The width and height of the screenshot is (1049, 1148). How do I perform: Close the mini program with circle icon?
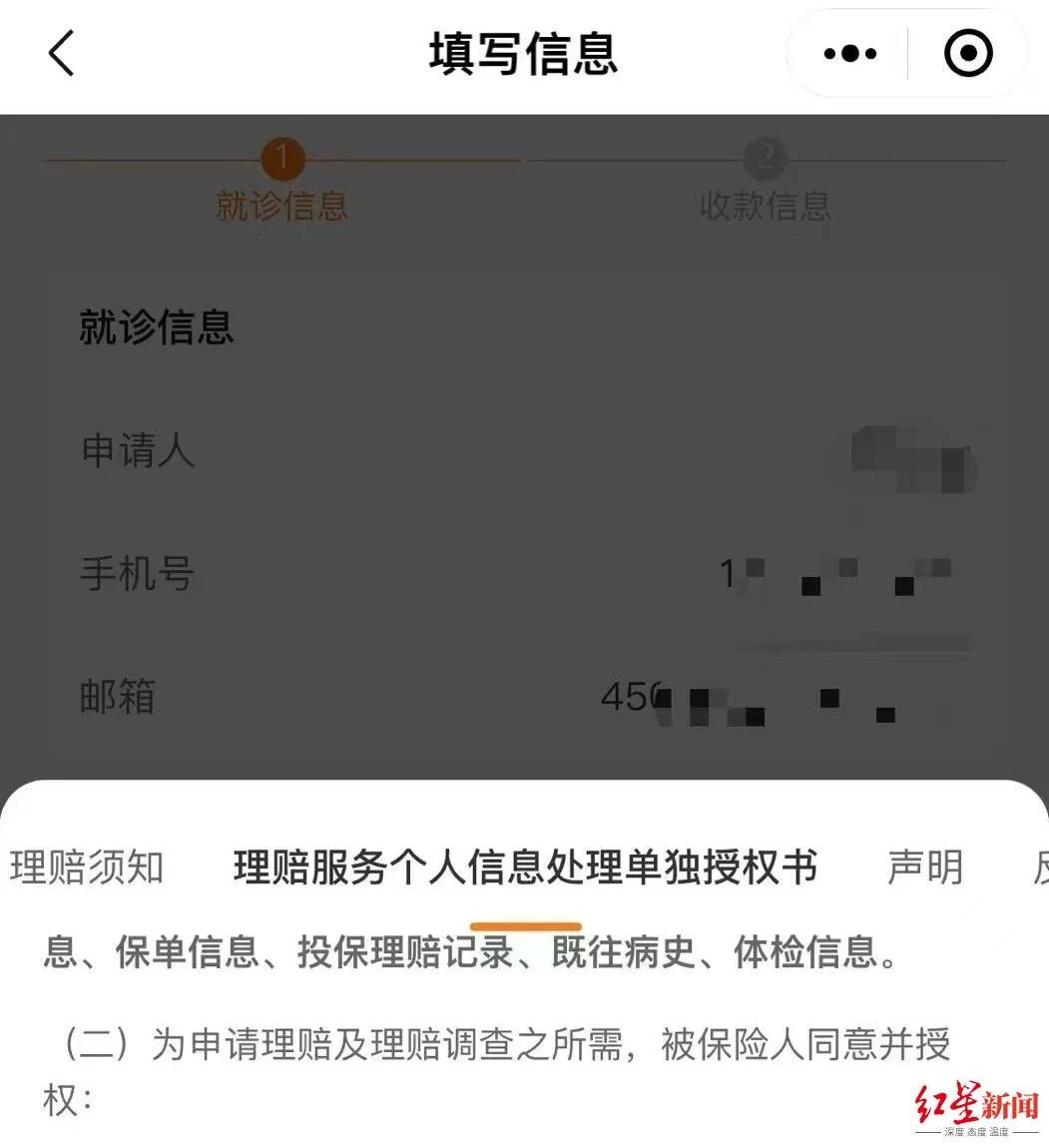pyautogui.click(x=967, y=54)
